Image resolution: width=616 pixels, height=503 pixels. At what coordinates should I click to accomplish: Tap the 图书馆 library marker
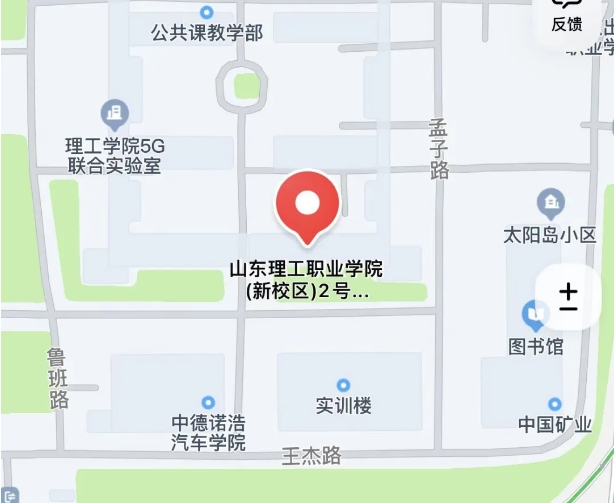click(535, 317)
